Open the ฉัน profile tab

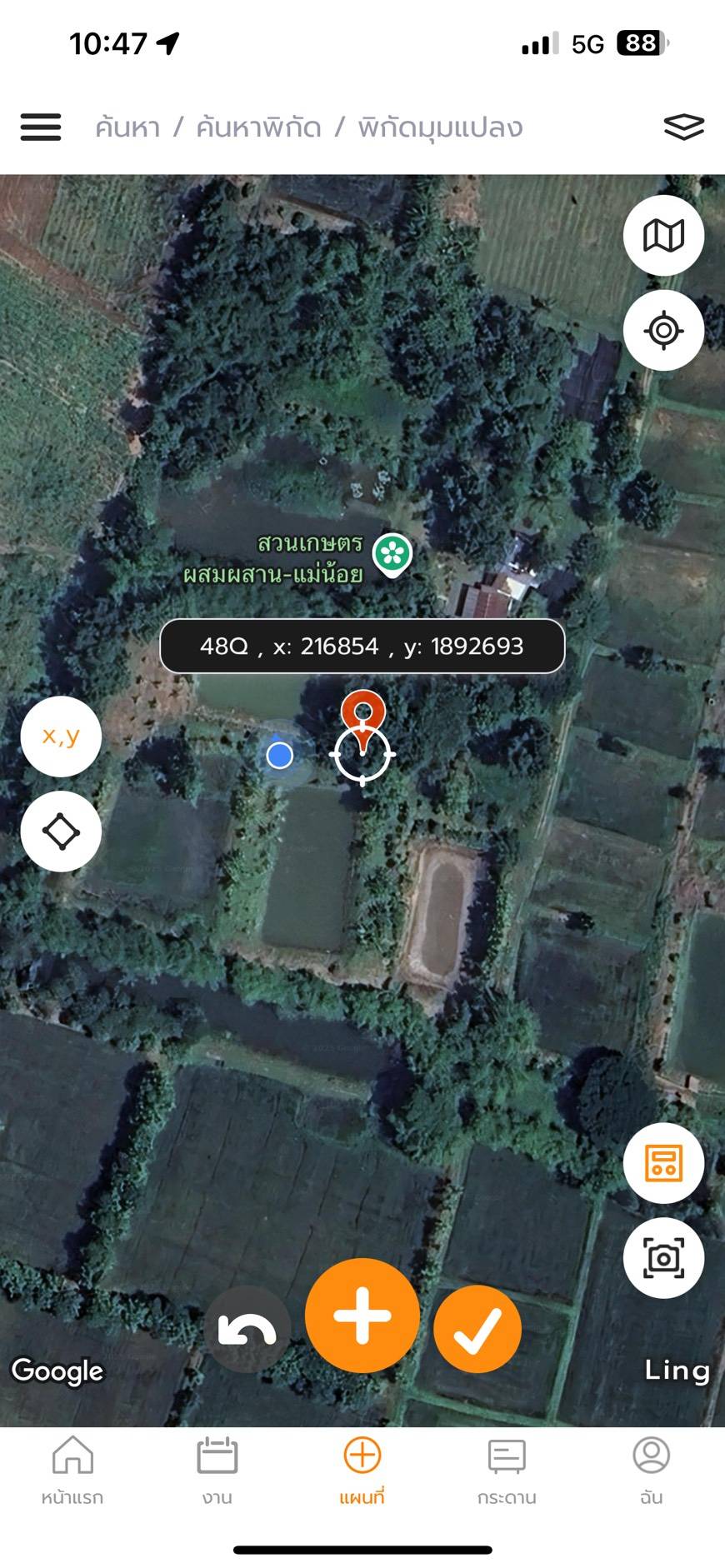click(x=651, y=1471)
